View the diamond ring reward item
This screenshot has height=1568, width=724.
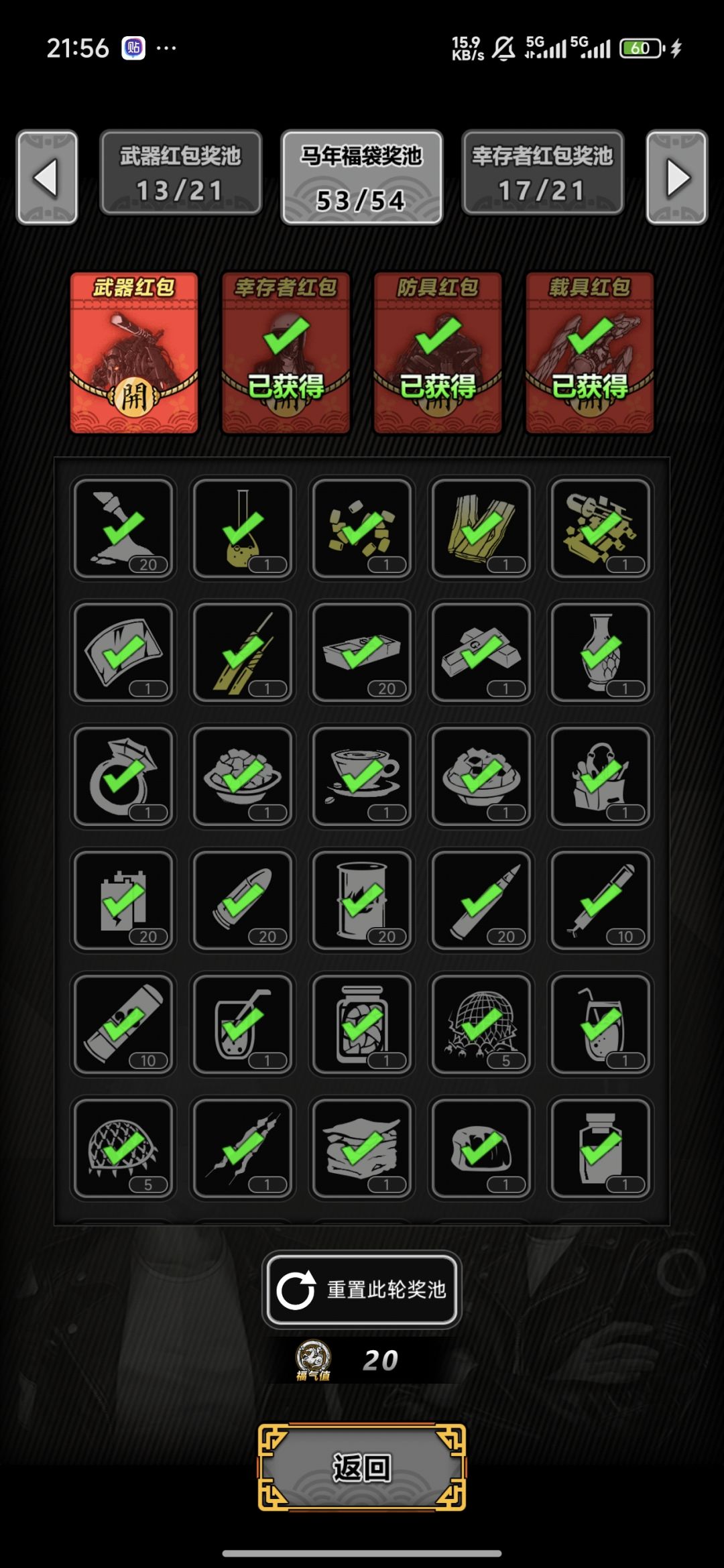coord(123,776)
